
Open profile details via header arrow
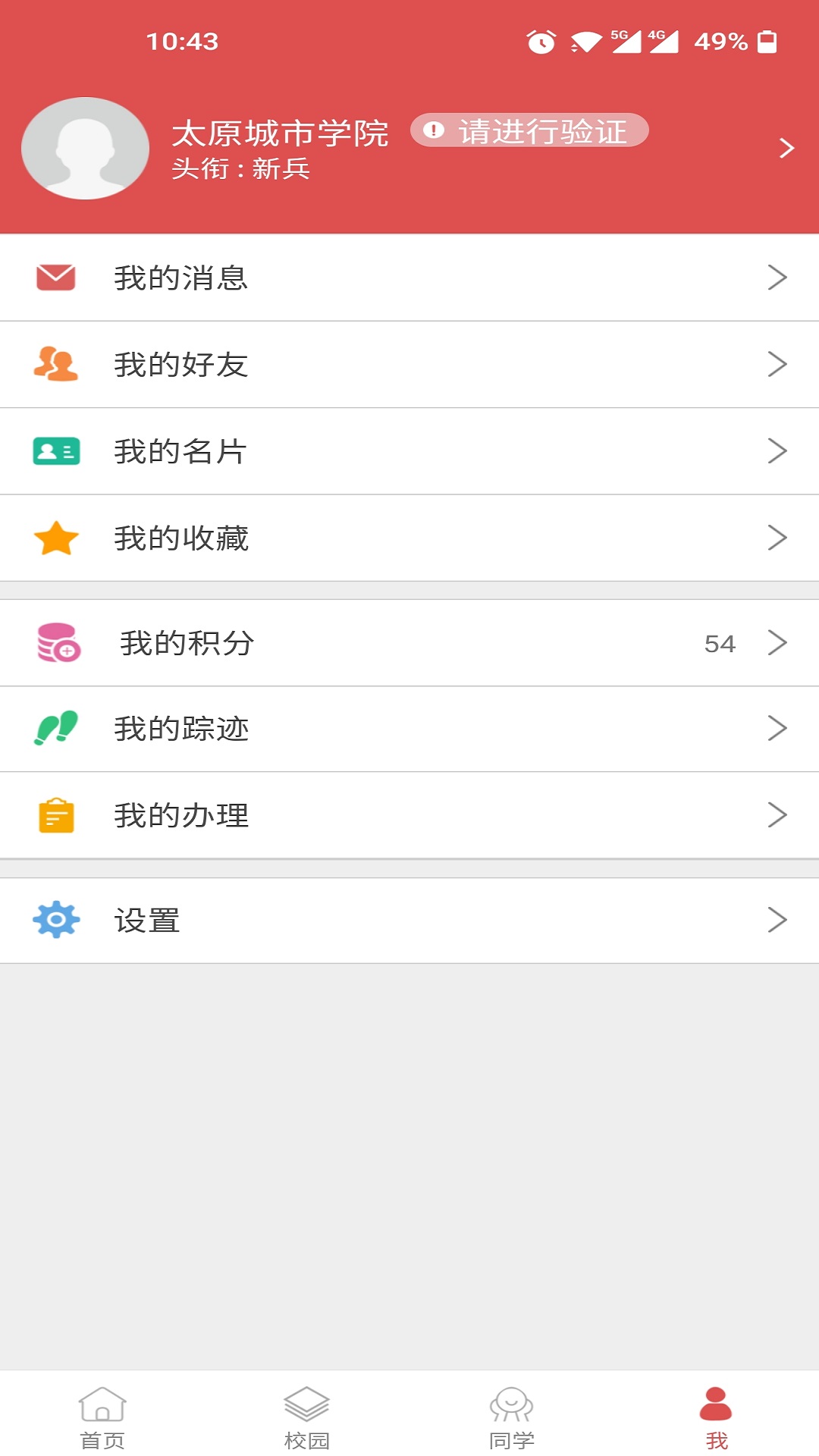[786, 148]
